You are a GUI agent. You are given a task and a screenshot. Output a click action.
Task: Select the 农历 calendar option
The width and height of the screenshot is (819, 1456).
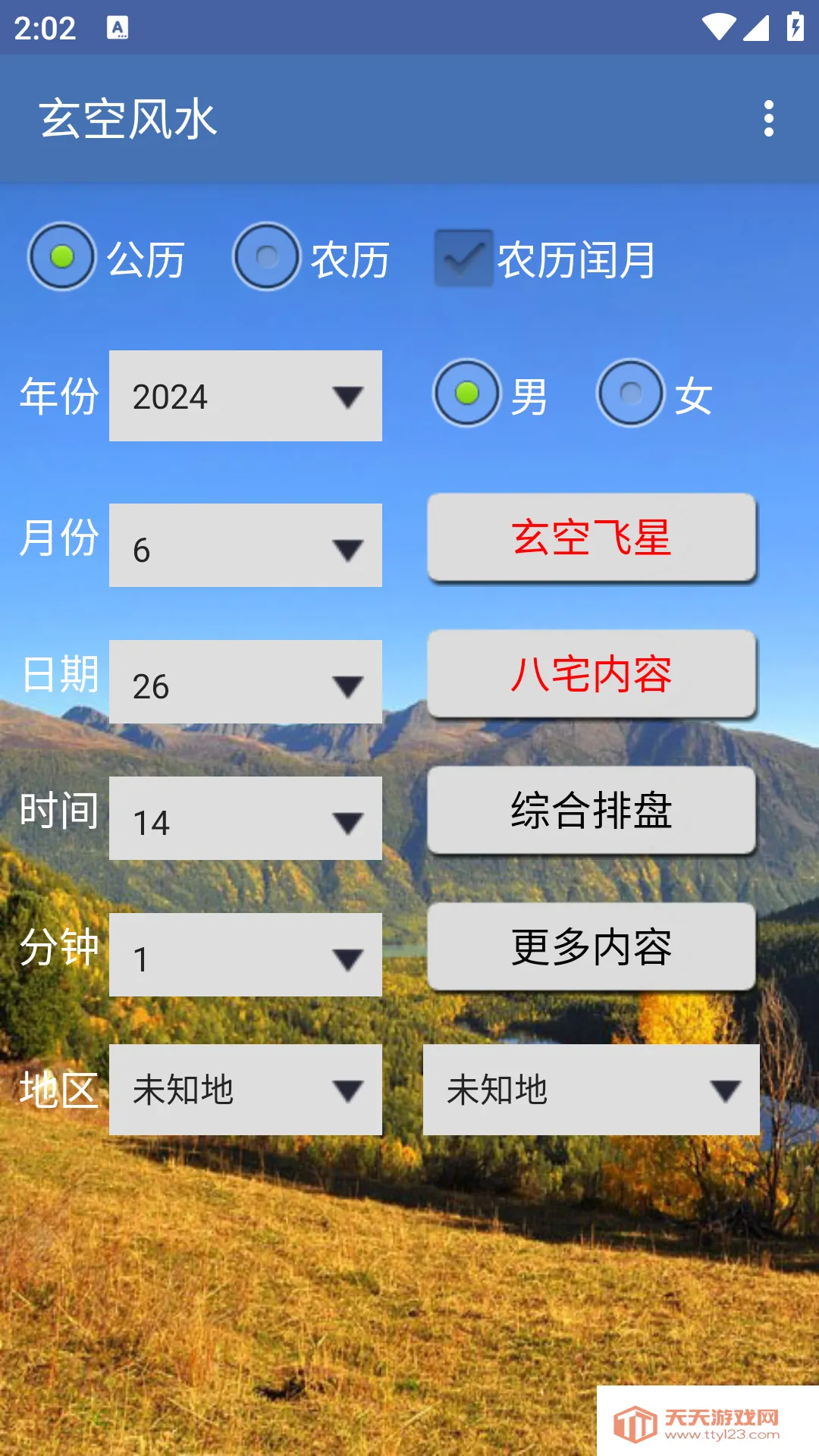point(266,258)
